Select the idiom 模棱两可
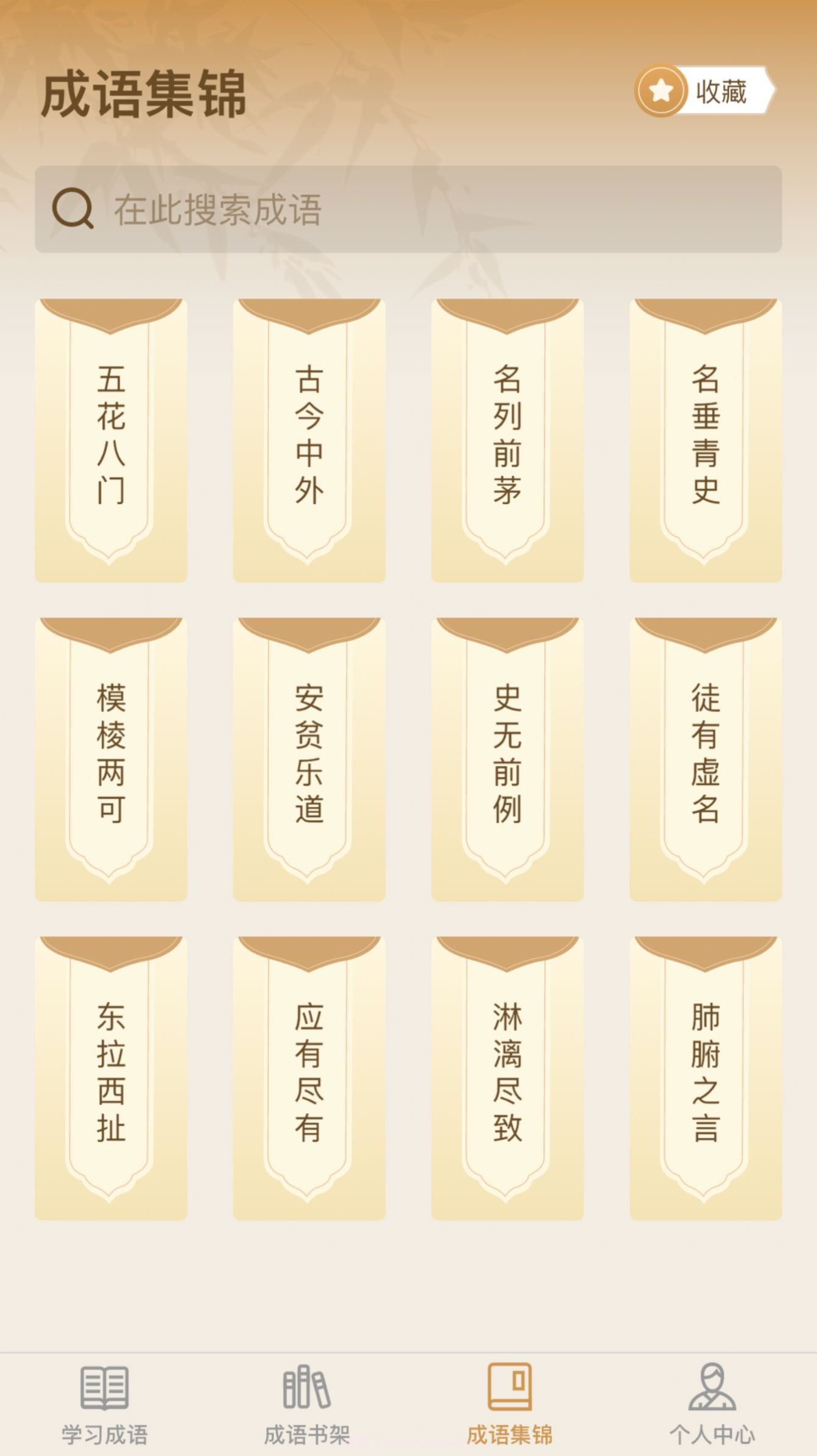This screenshot has width=817, height=1456. coord(113,761)
